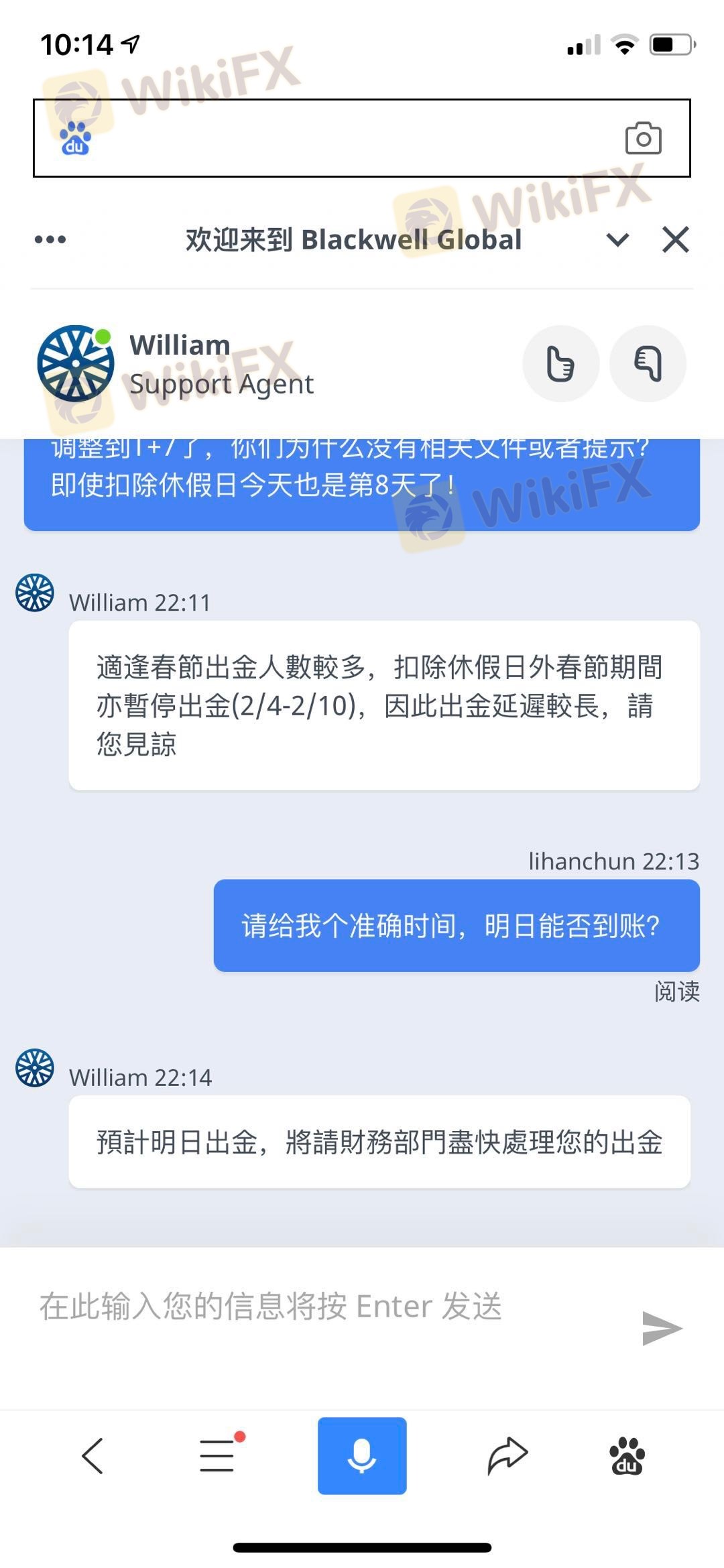Share this page via the share arrow
Image resolution: width=724 pixels, height=1568 pixels.
tap(507, 1455)
